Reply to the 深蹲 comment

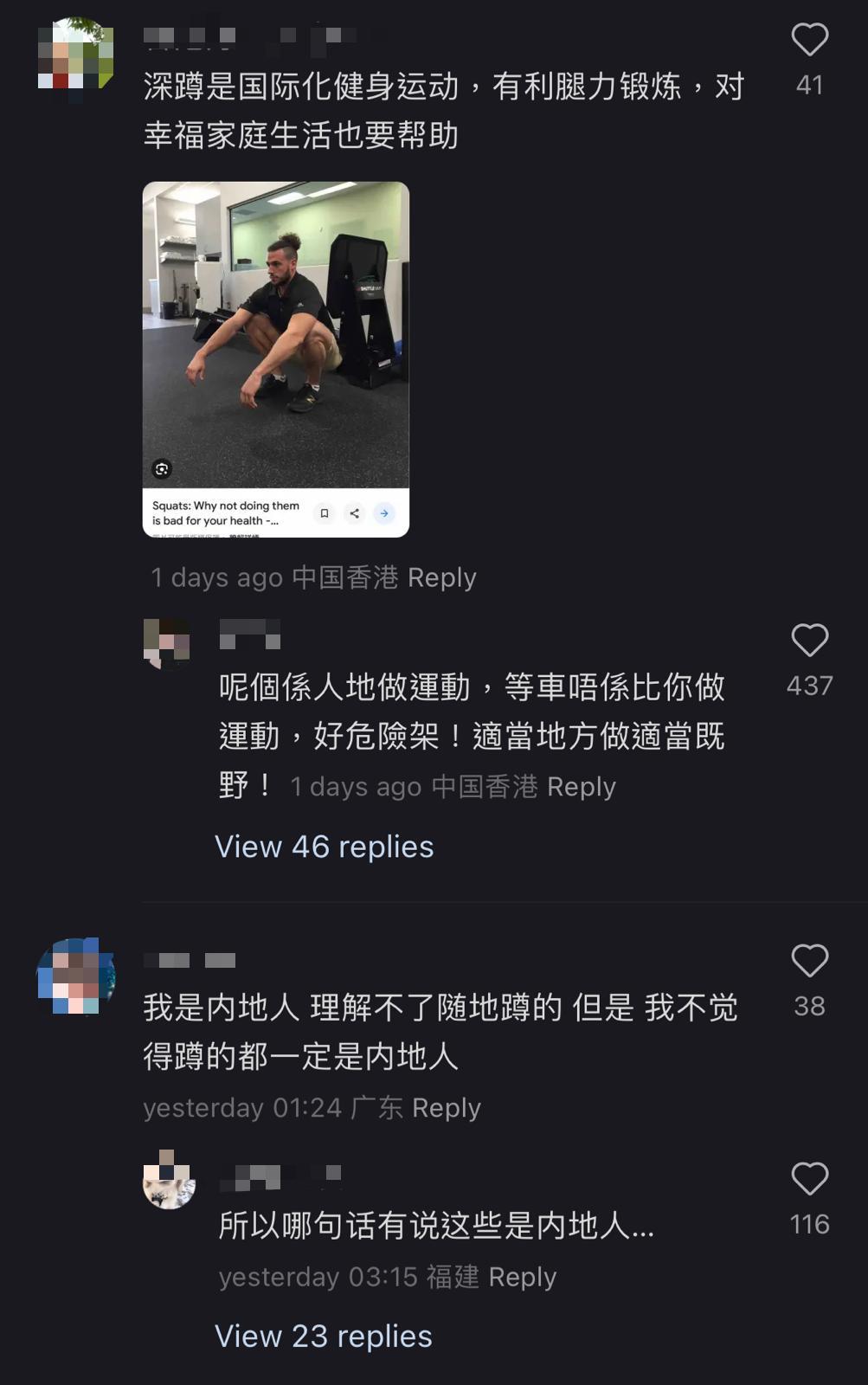(x=442, y=577)
